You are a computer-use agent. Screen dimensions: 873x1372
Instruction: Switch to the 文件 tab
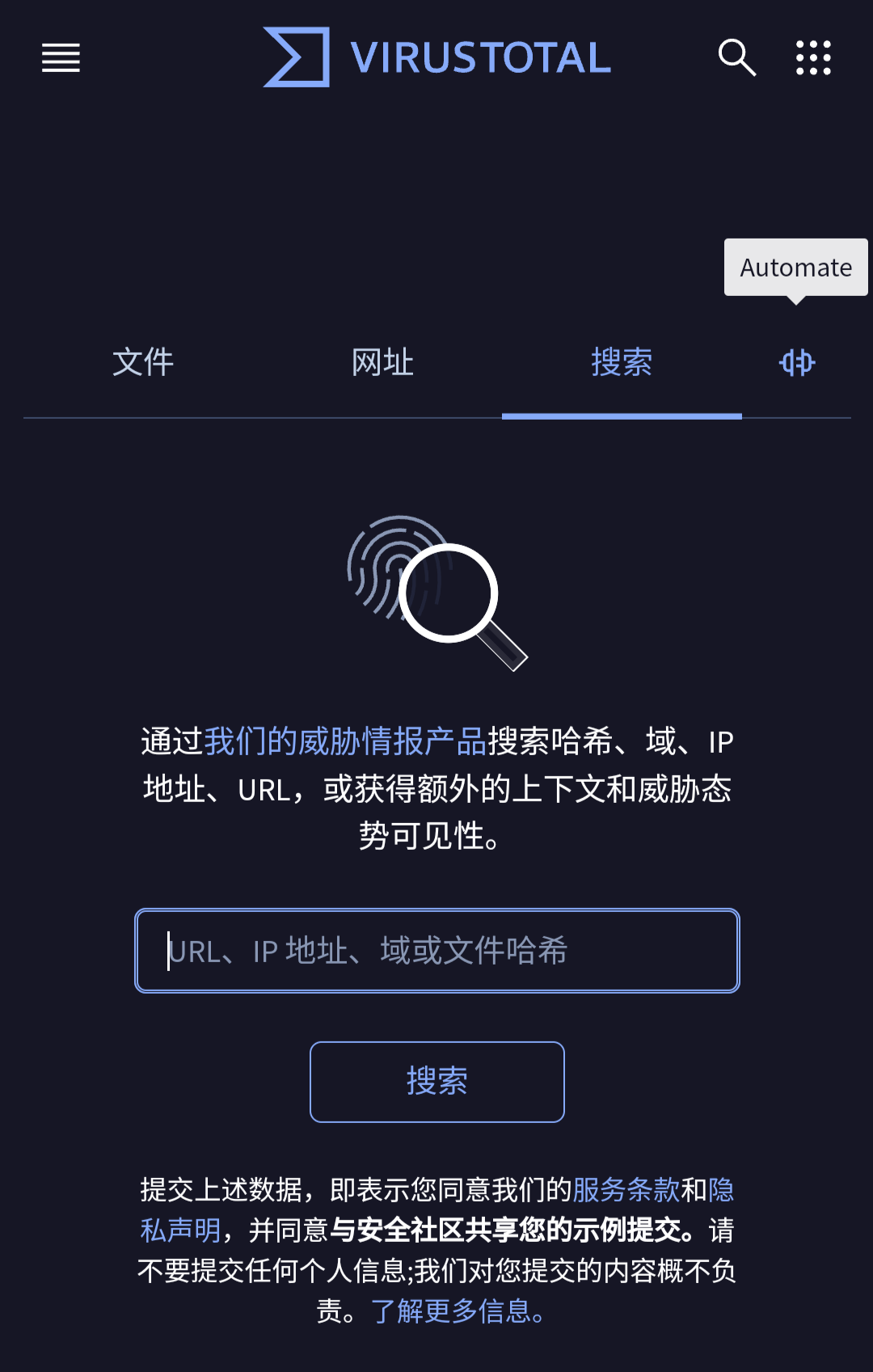point(143,363)
